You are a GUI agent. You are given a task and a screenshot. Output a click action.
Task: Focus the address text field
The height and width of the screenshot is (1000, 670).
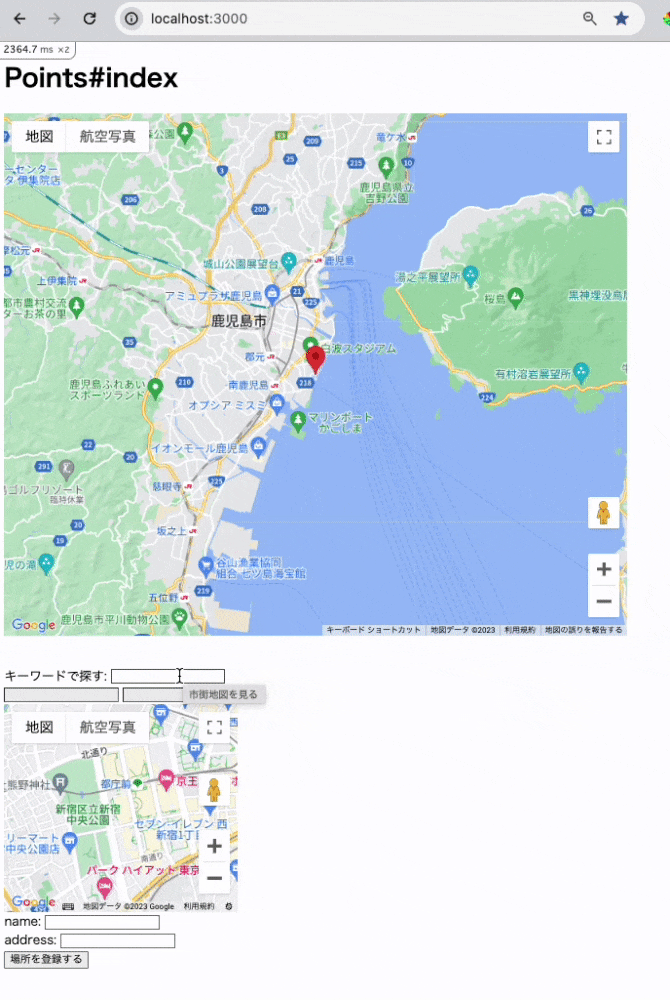click(x=117, y=940)
